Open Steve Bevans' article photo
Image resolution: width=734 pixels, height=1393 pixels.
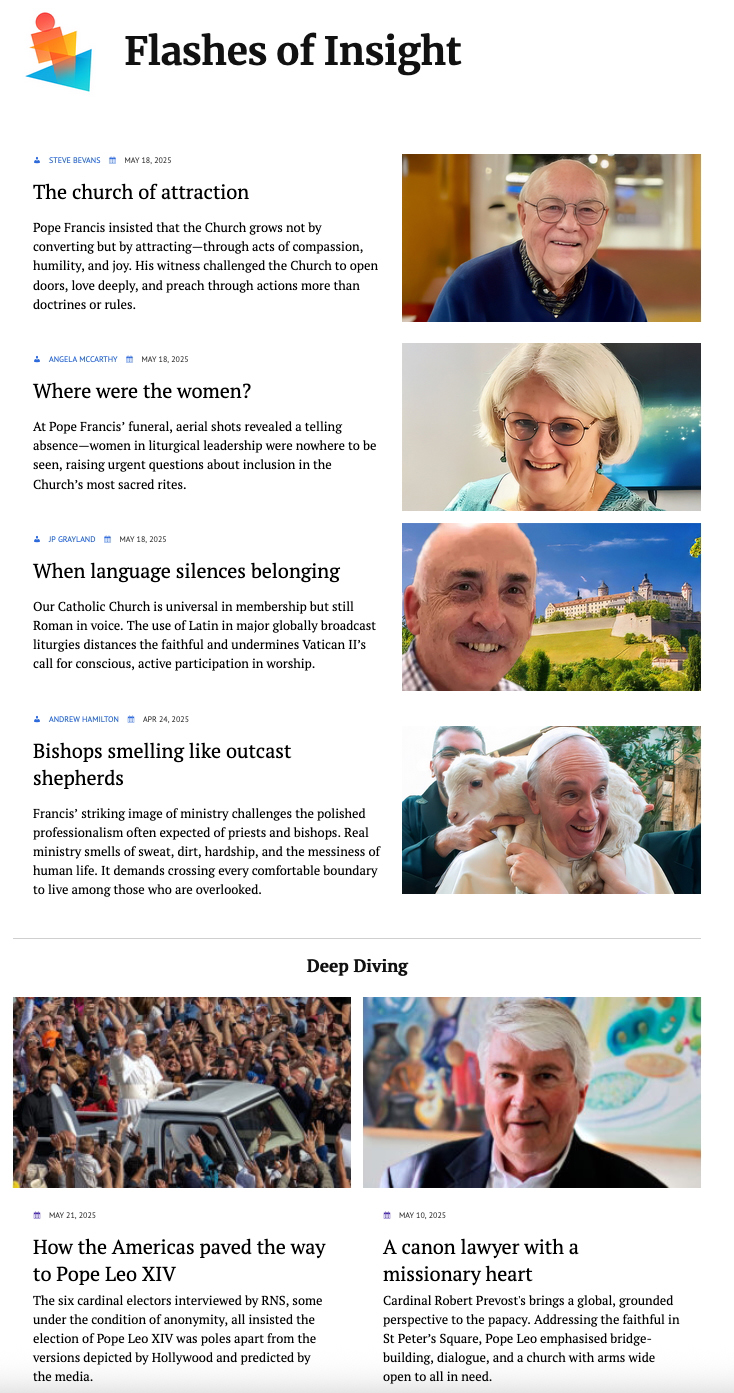click(x=551, y=238)
